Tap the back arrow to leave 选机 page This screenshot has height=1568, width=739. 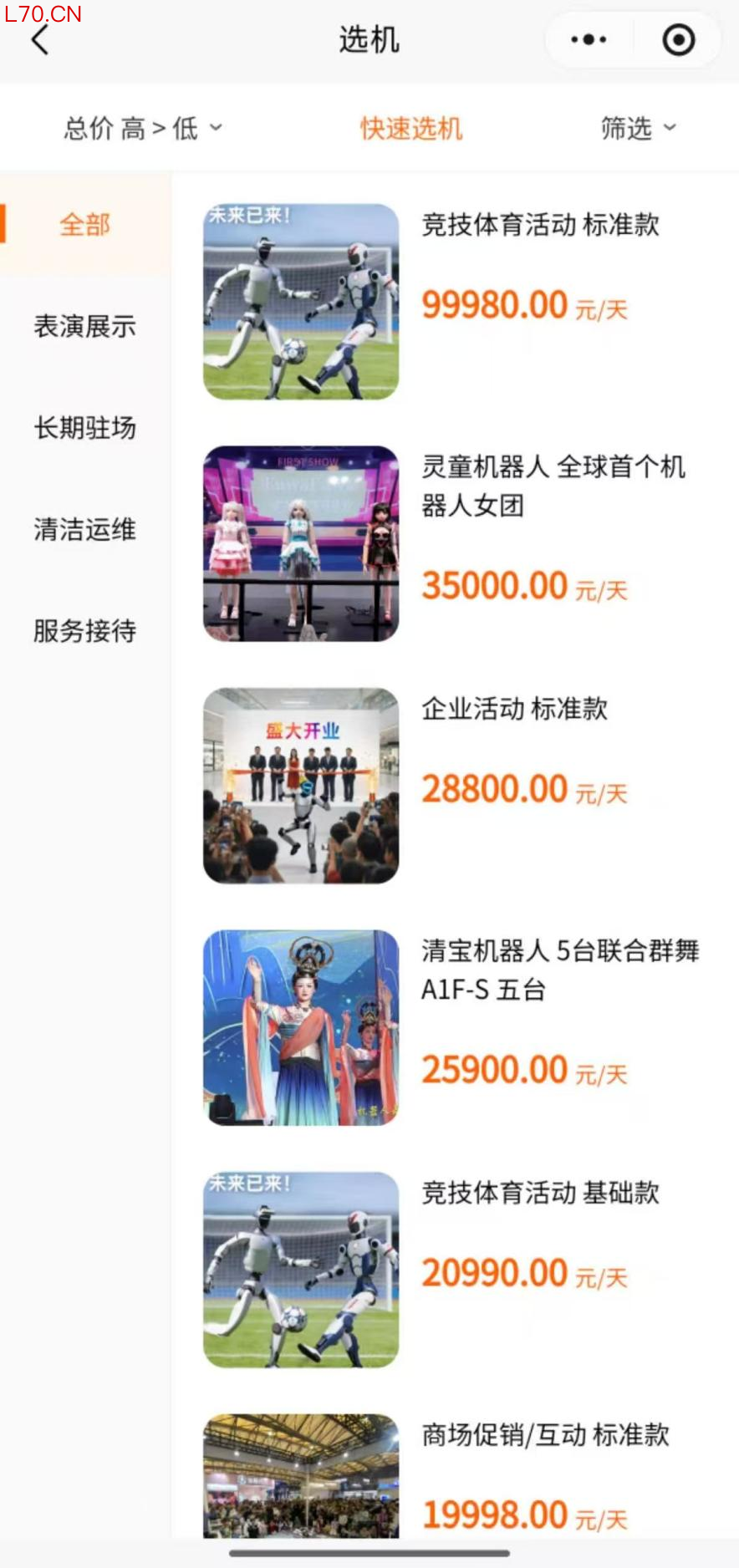click(39, 39)
